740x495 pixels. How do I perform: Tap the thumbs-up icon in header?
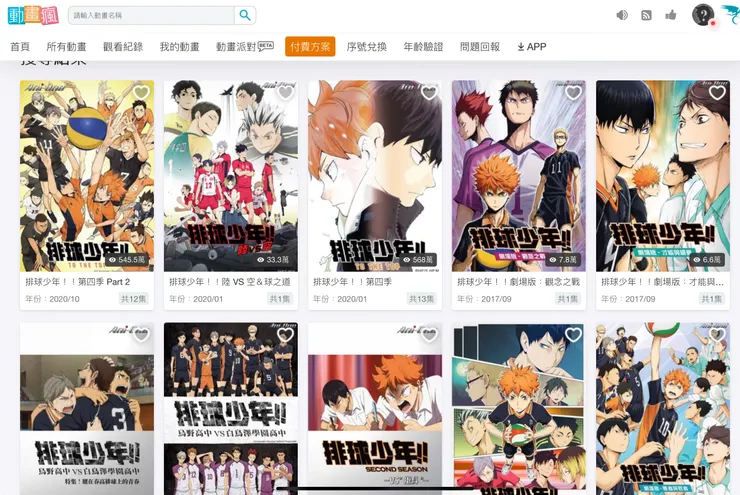pos(671,15)
